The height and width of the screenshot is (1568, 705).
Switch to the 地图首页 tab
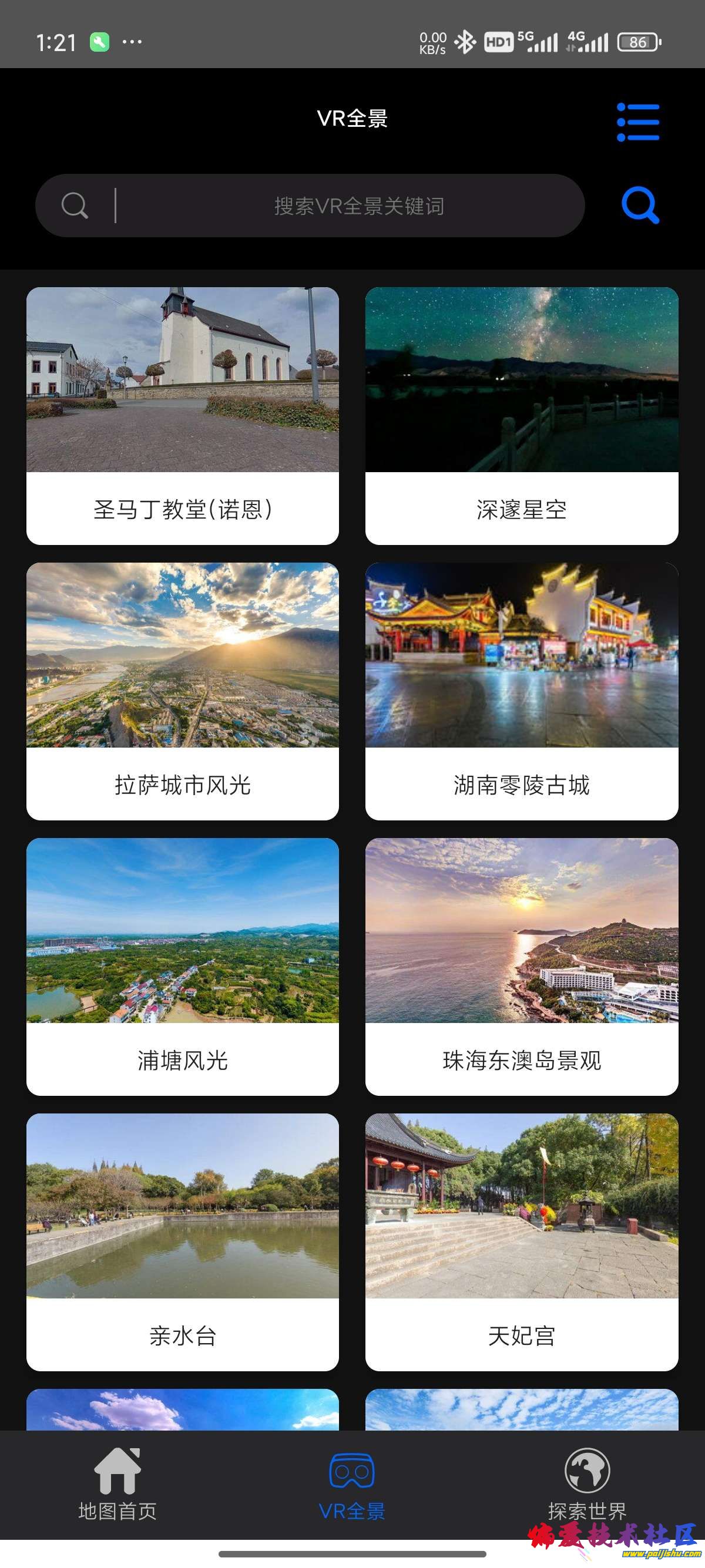tap(117, 1484)
